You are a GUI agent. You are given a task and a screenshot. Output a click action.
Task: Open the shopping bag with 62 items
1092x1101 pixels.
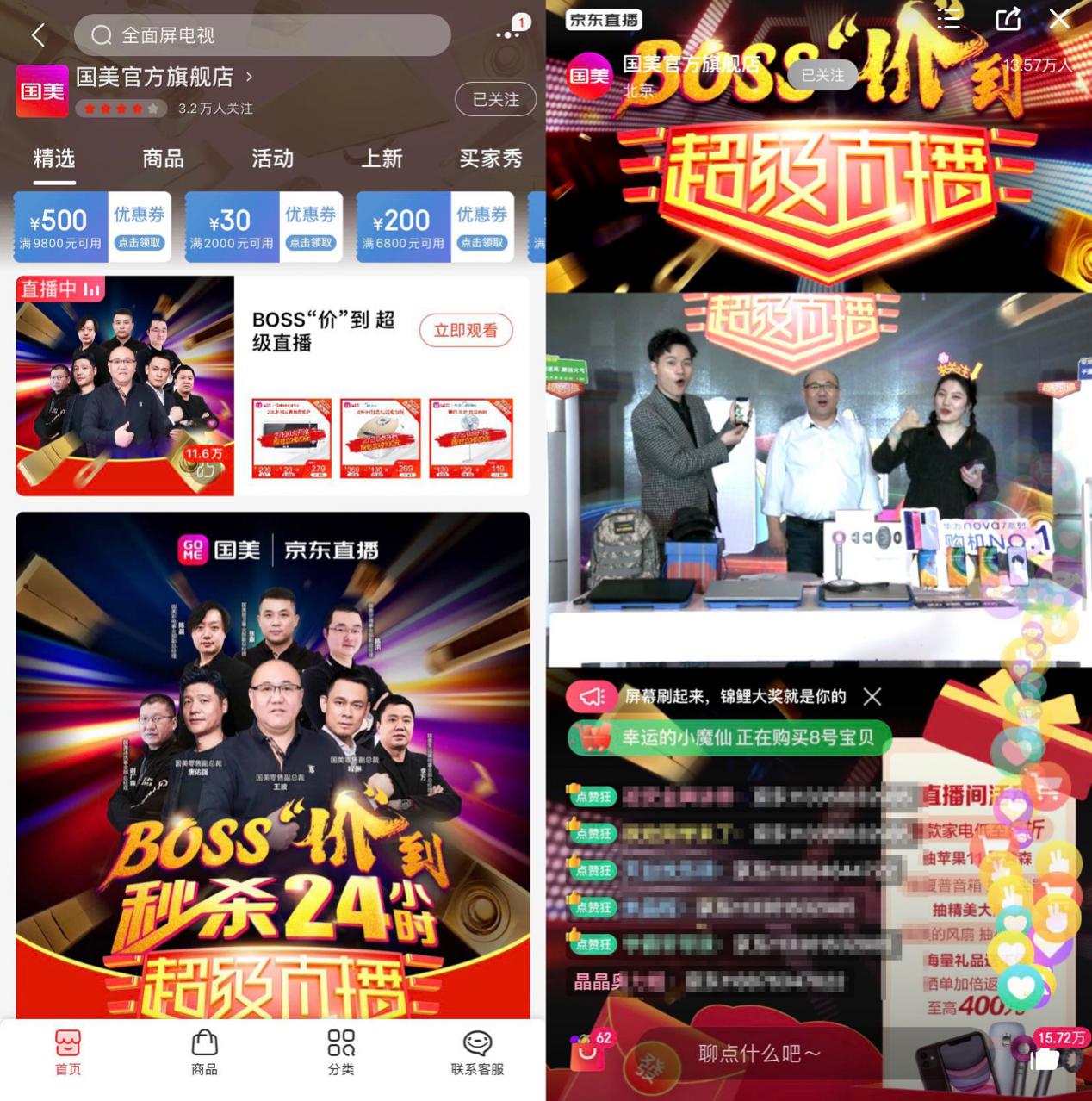point(587,1051)
